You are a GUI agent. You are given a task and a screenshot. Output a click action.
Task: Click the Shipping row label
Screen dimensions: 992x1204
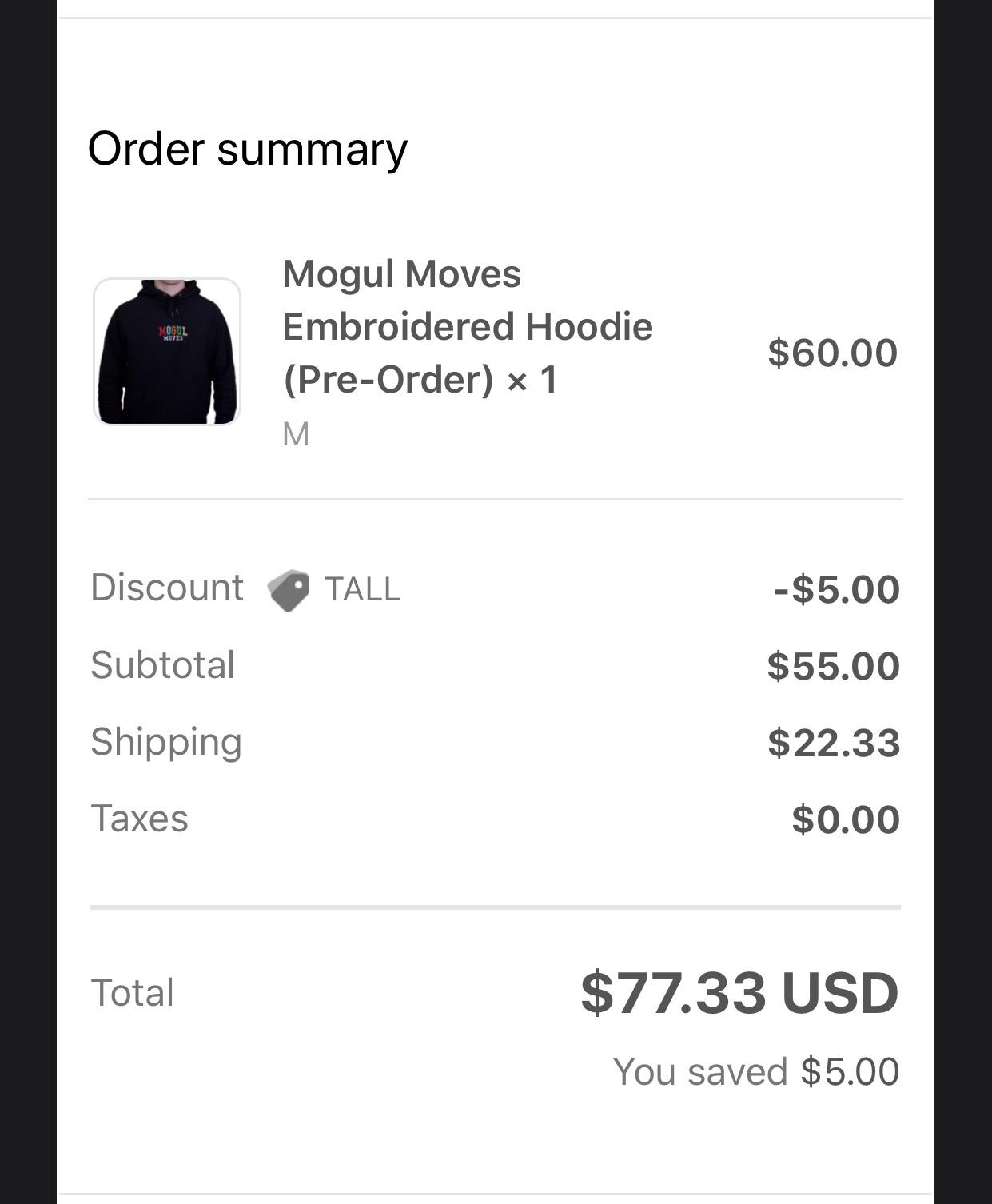click(x=165, y=741)
